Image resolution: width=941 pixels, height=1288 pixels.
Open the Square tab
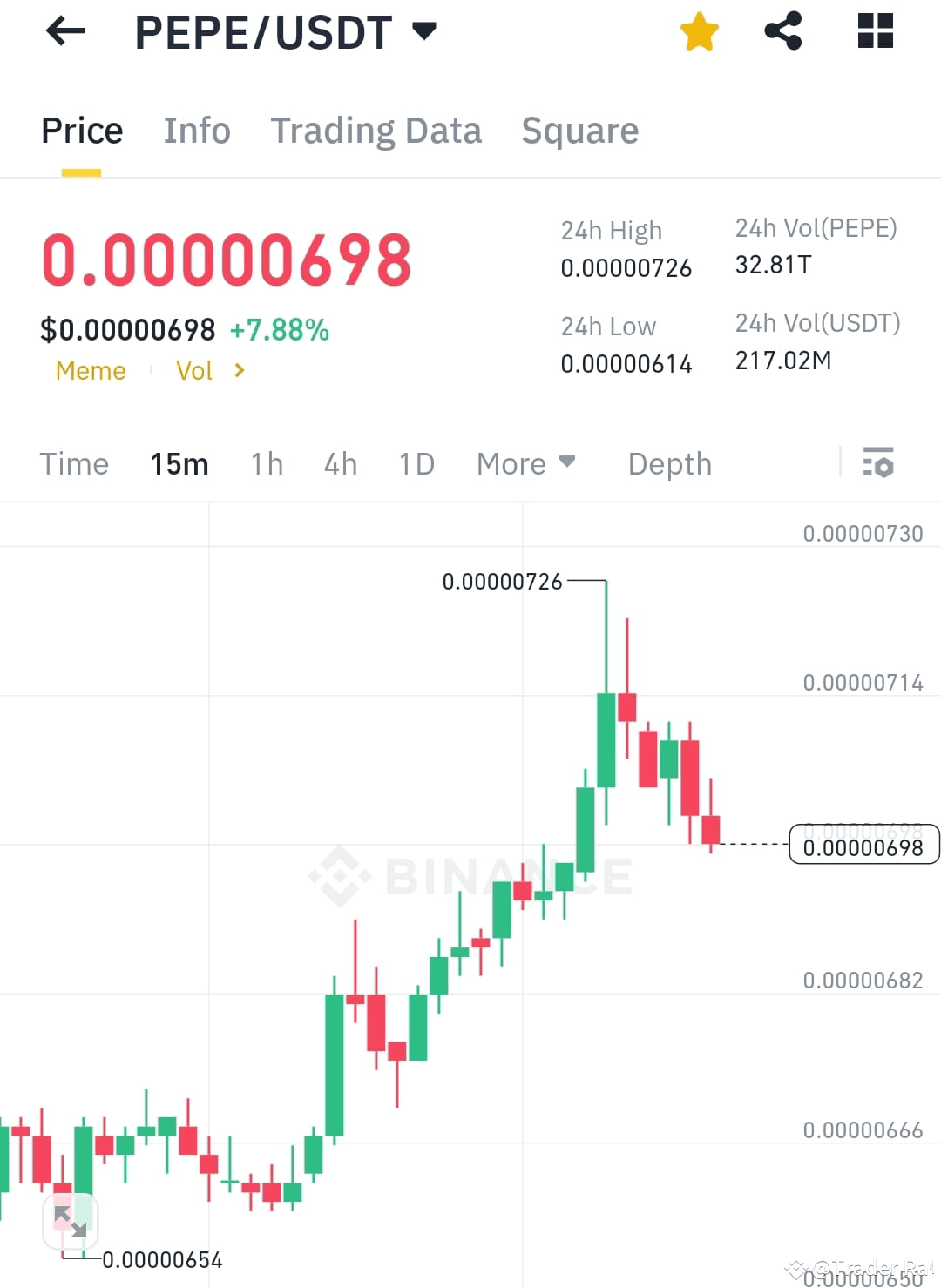(580, 131)
